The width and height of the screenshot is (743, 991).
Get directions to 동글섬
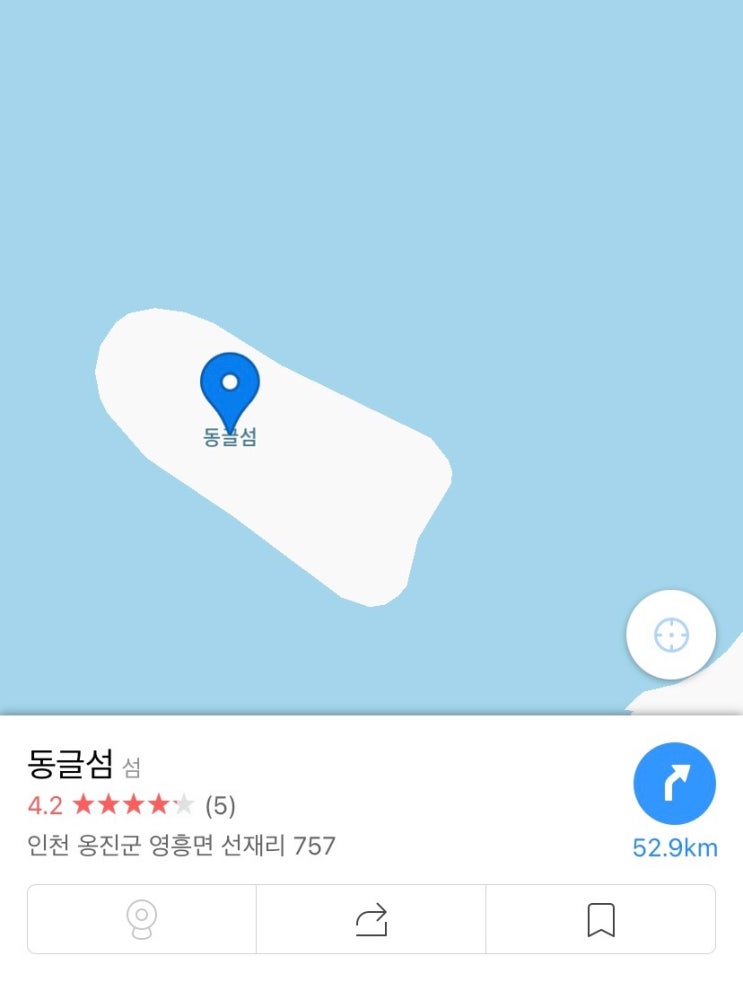click(675, 784)
